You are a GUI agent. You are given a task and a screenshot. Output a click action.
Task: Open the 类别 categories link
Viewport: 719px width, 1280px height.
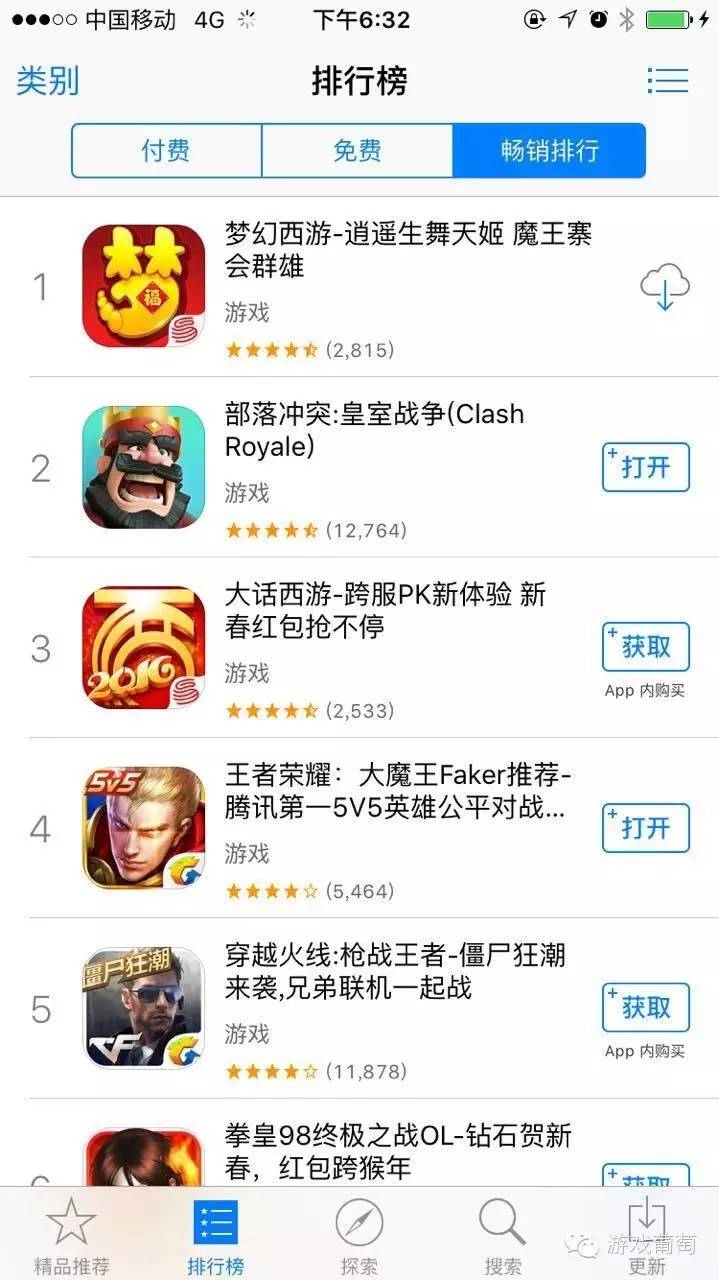tap(47, 81)
